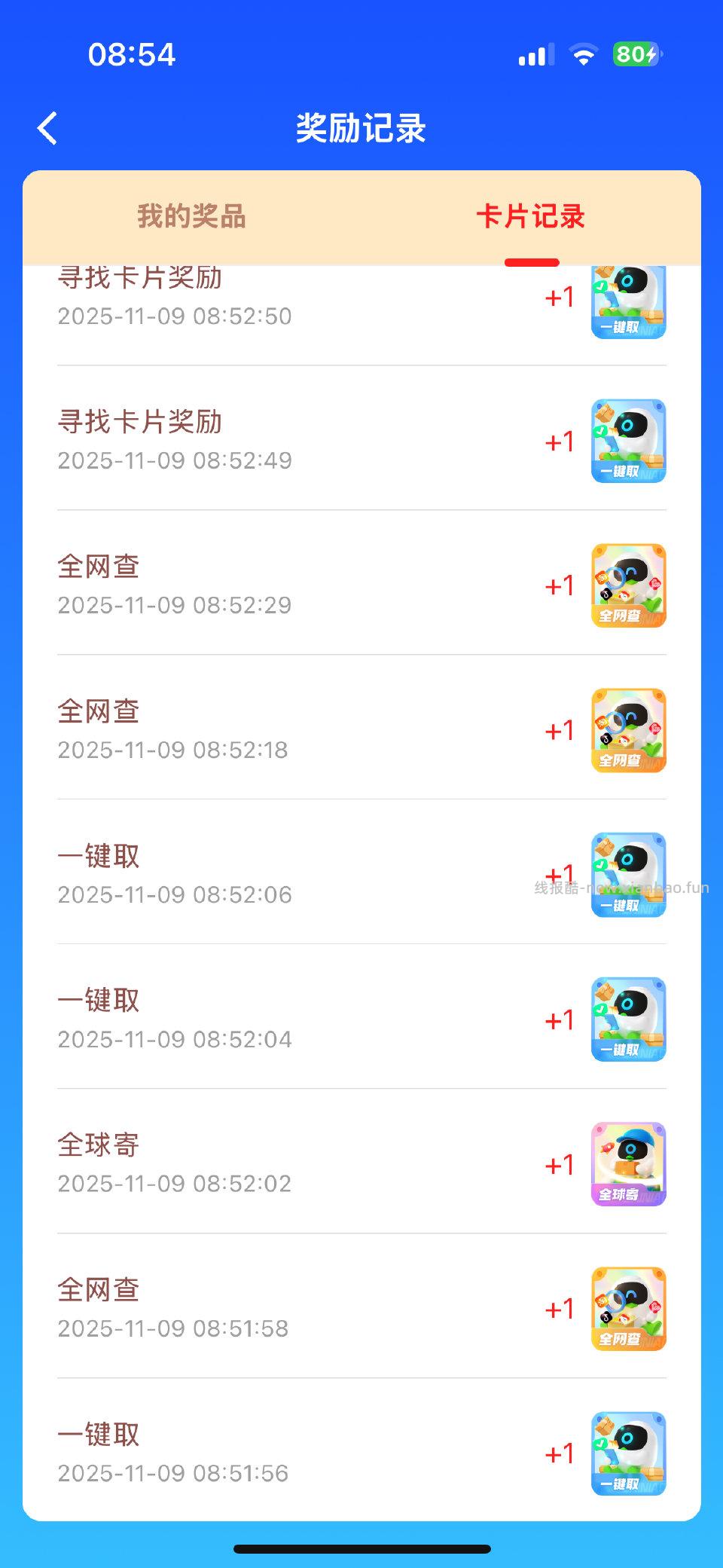Tap the 08:54 clock in the status bar
This screenshot has width=723, height=1568.
(x=131, y=54)
